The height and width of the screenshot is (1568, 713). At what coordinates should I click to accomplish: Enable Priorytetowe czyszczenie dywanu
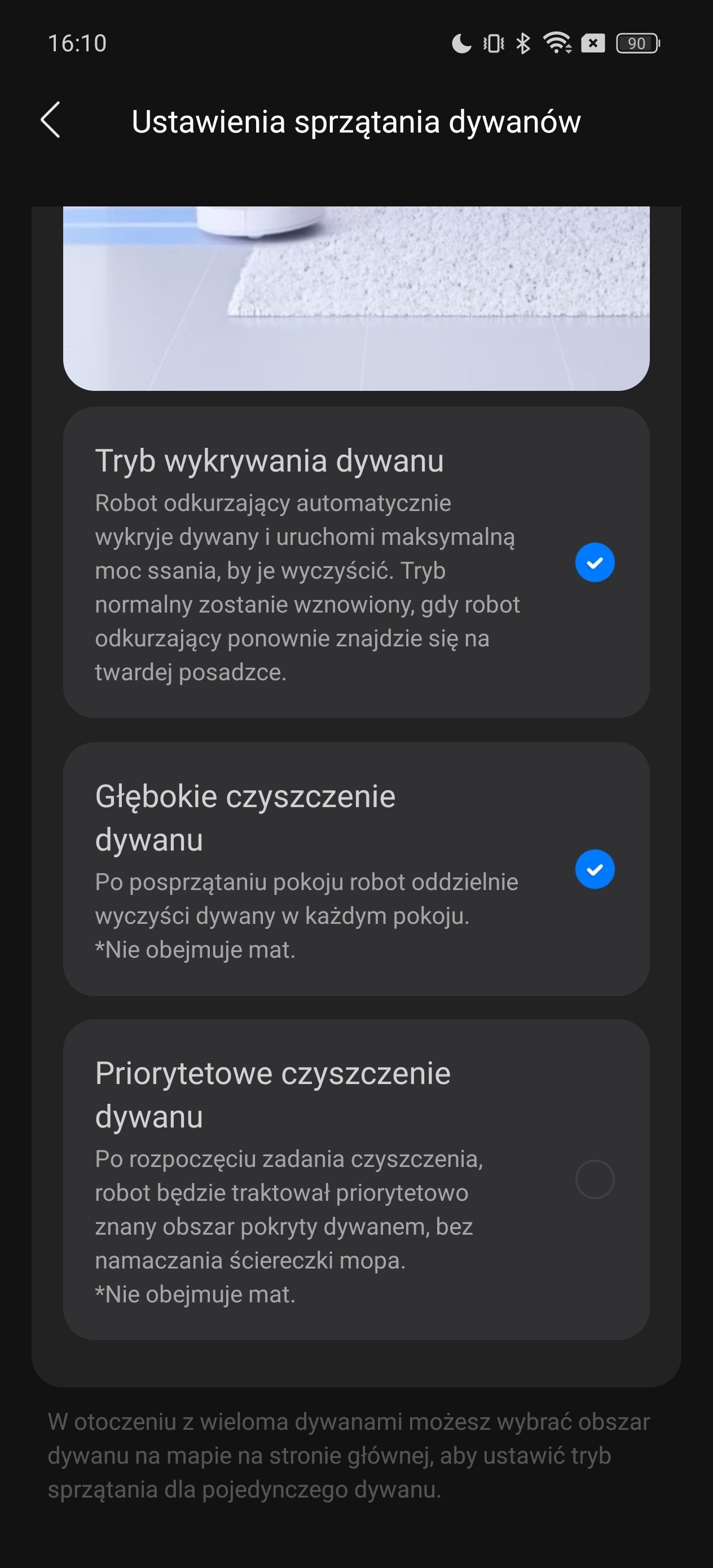tap(595, 1179)
